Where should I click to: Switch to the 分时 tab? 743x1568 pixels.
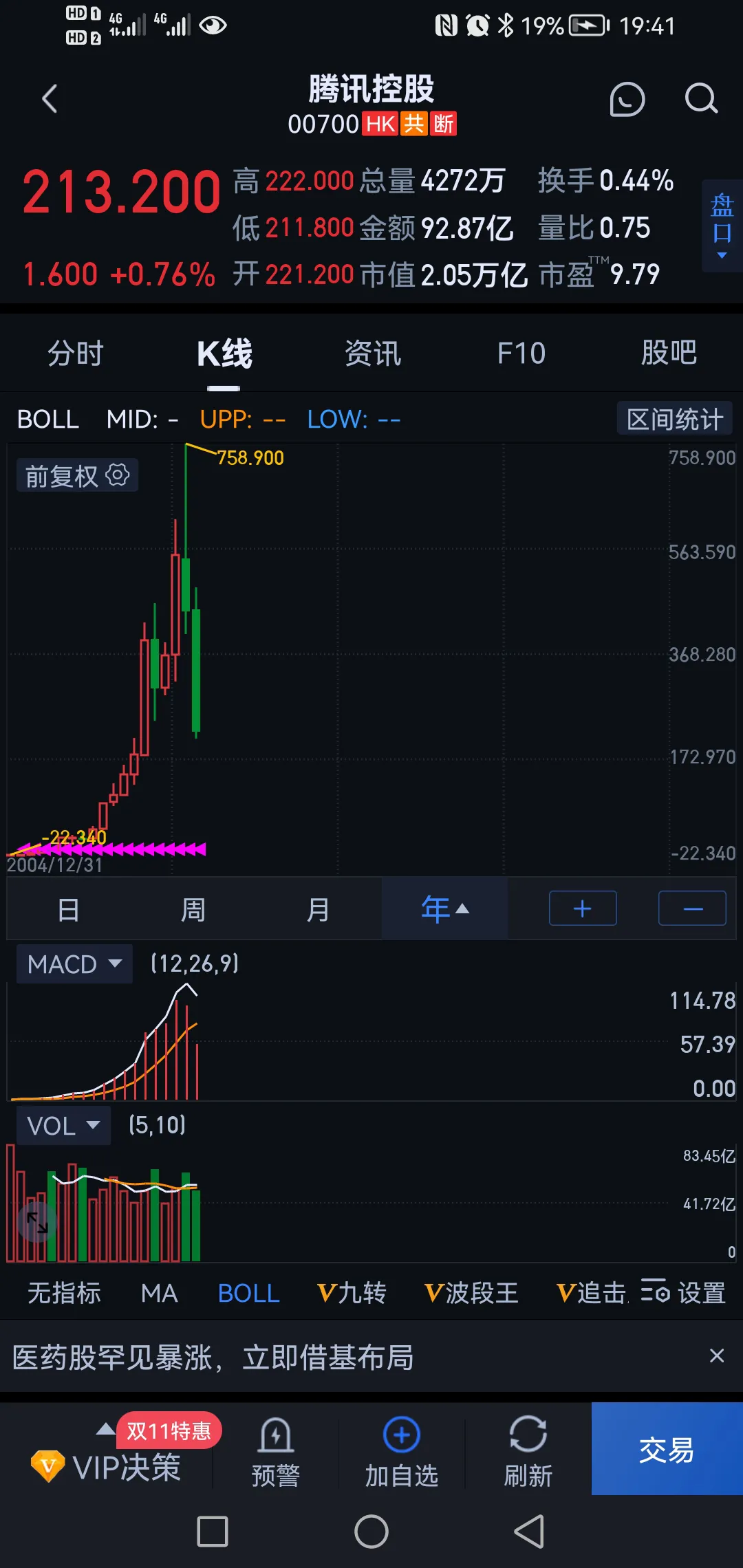tap(75, 353)
